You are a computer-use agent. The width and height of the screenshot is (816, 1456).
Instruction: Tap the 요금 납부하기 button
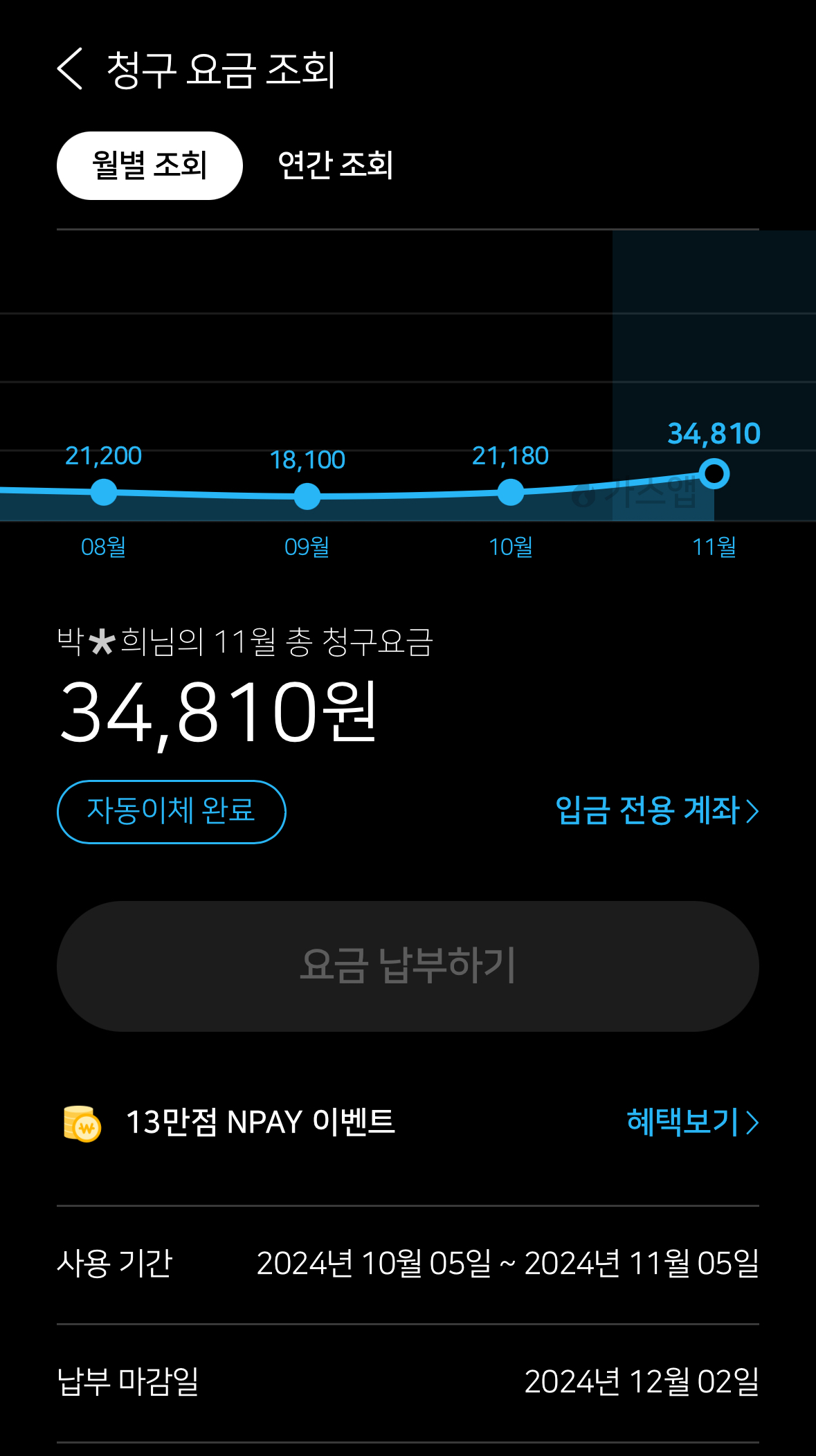click(408, 966)
